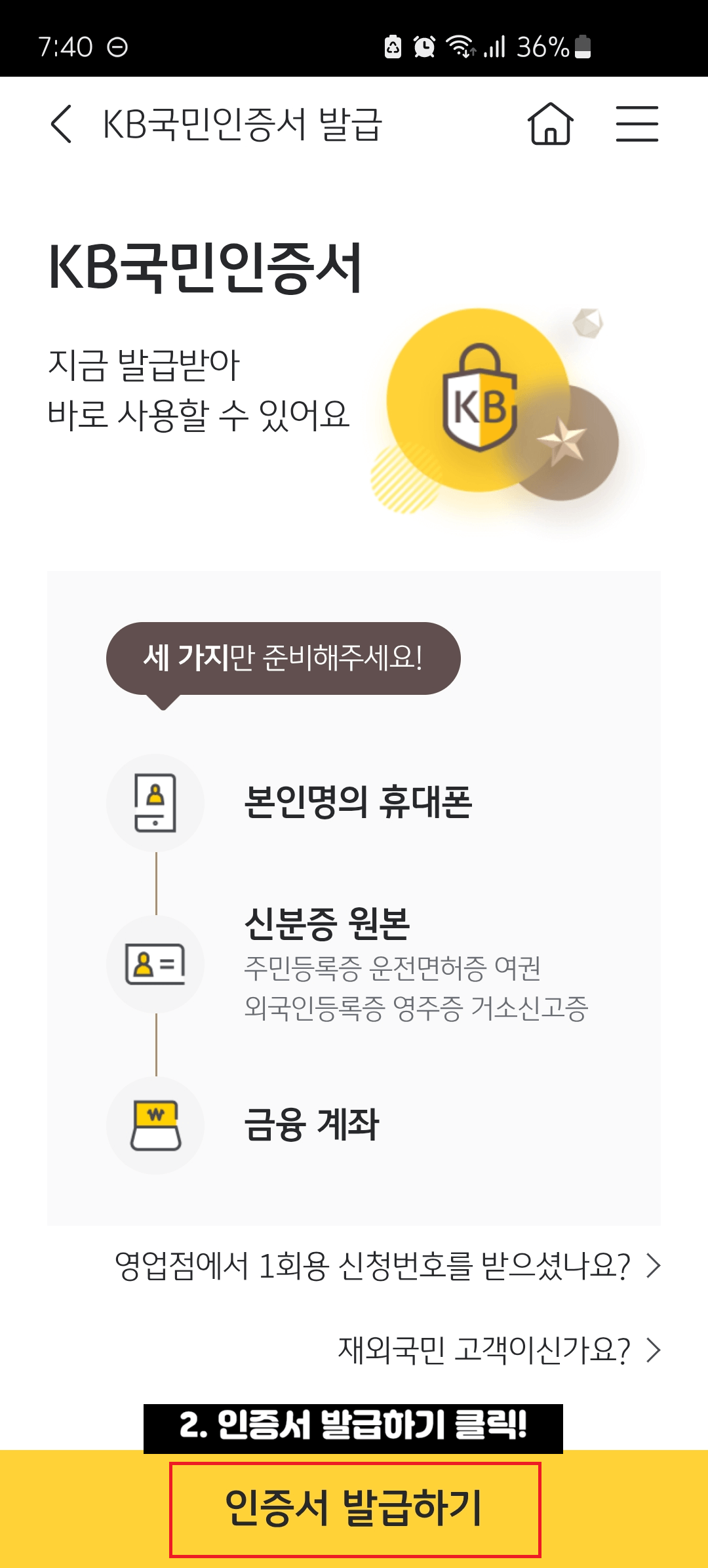Select the 본인명의 휴대폰 phone icon
Screen dimensions: 708x1568
click(x=155, y=801)
